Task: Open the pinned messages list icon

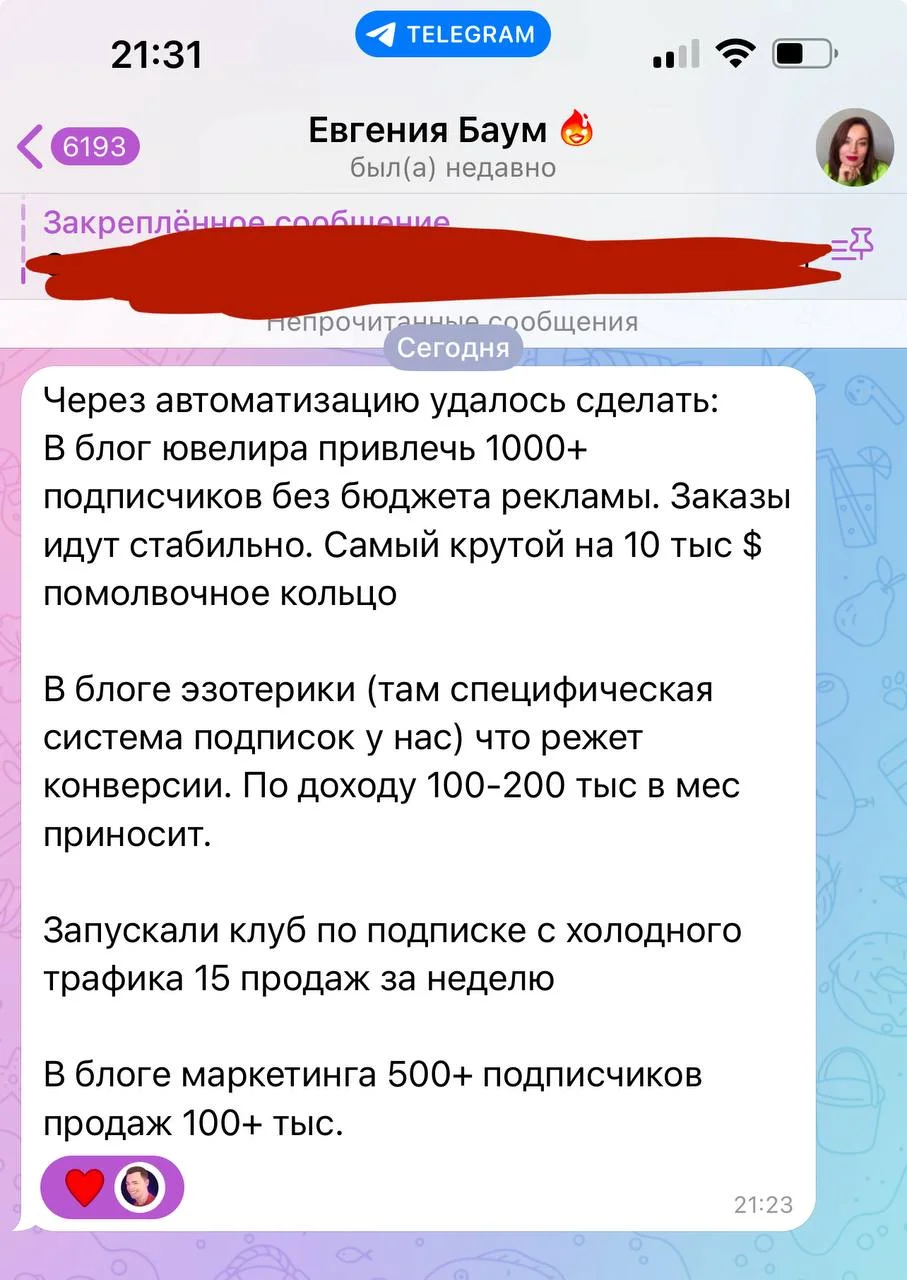Action: pyautogui.click(x=853, y=243)
